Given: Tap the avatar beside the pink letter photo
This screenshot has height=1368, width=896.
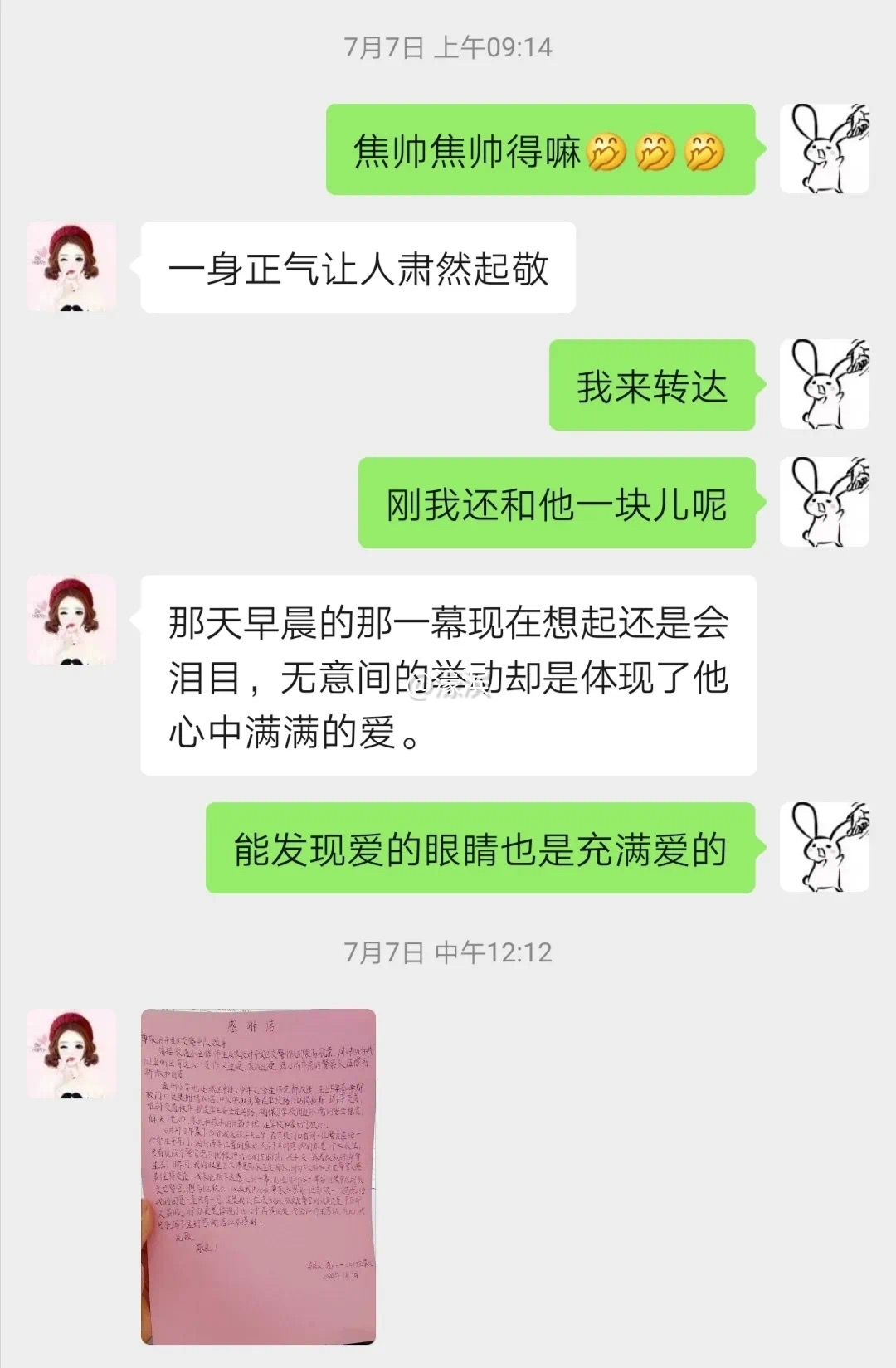Looking at the screenshot, I should click(x=71, y=1054).
